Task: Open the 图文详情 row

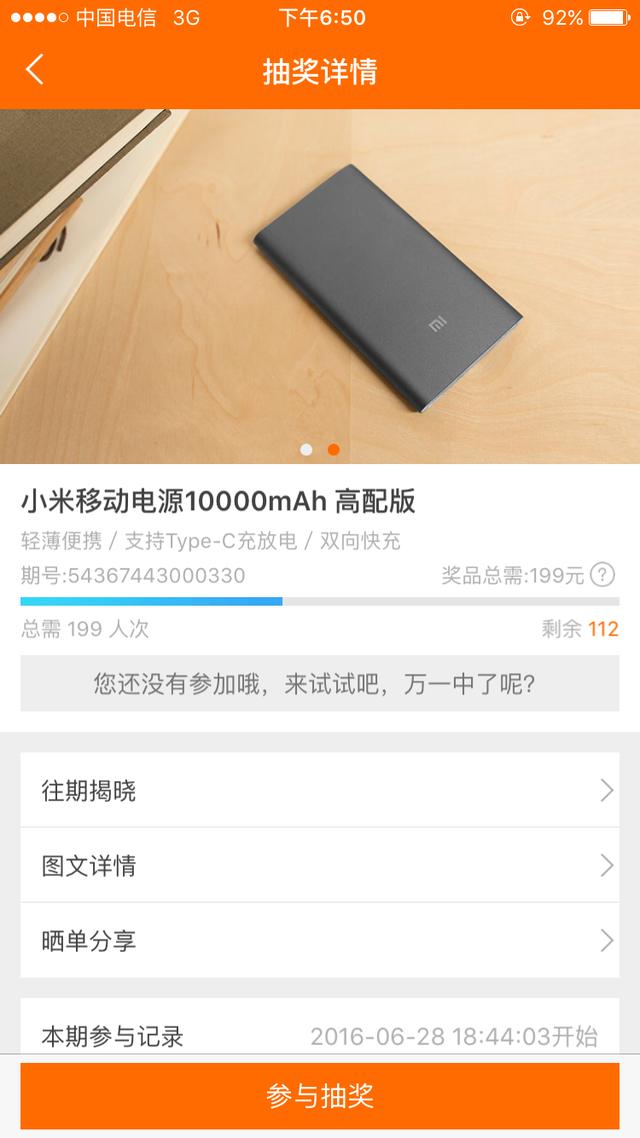Action: point(320,865)
